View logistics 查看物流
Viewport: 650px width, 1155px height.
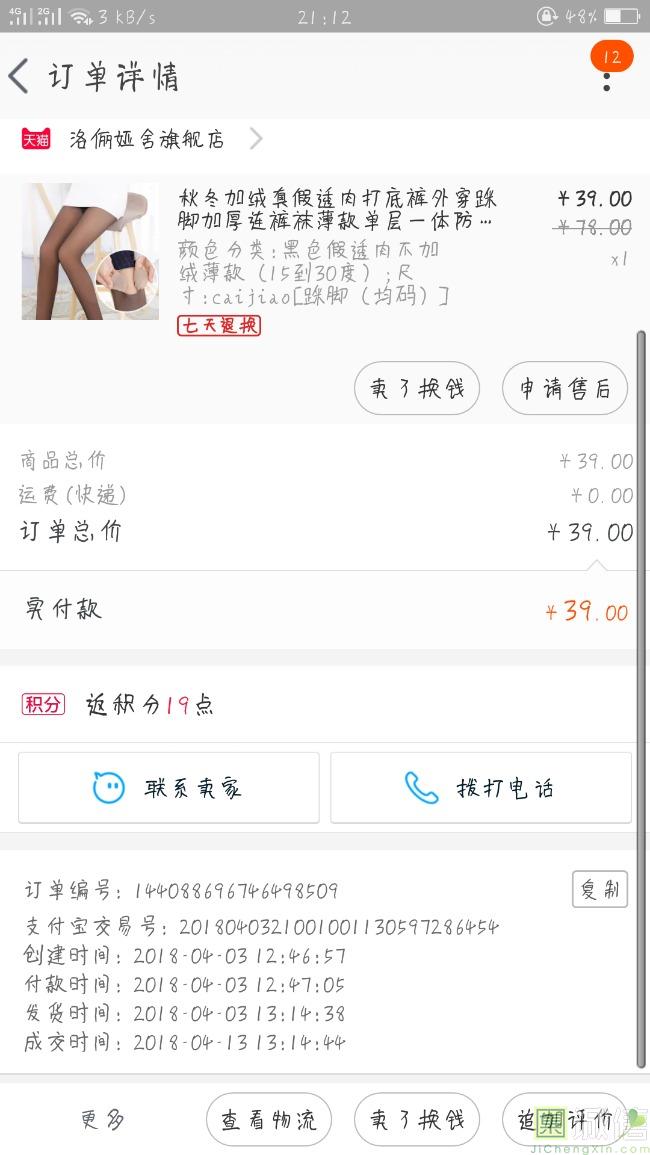pyautogui.click(x=268, y=1120)
